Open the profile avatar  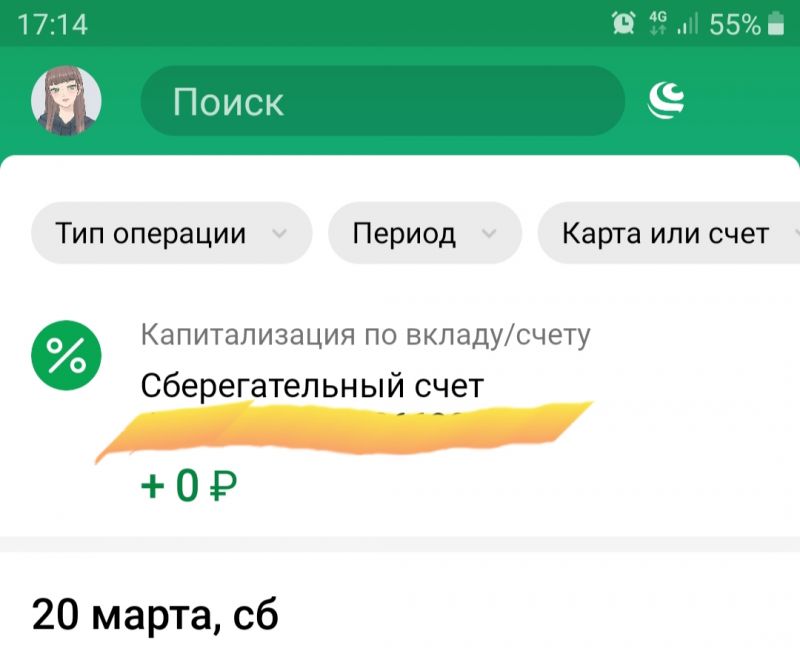[x=66, y=101]
